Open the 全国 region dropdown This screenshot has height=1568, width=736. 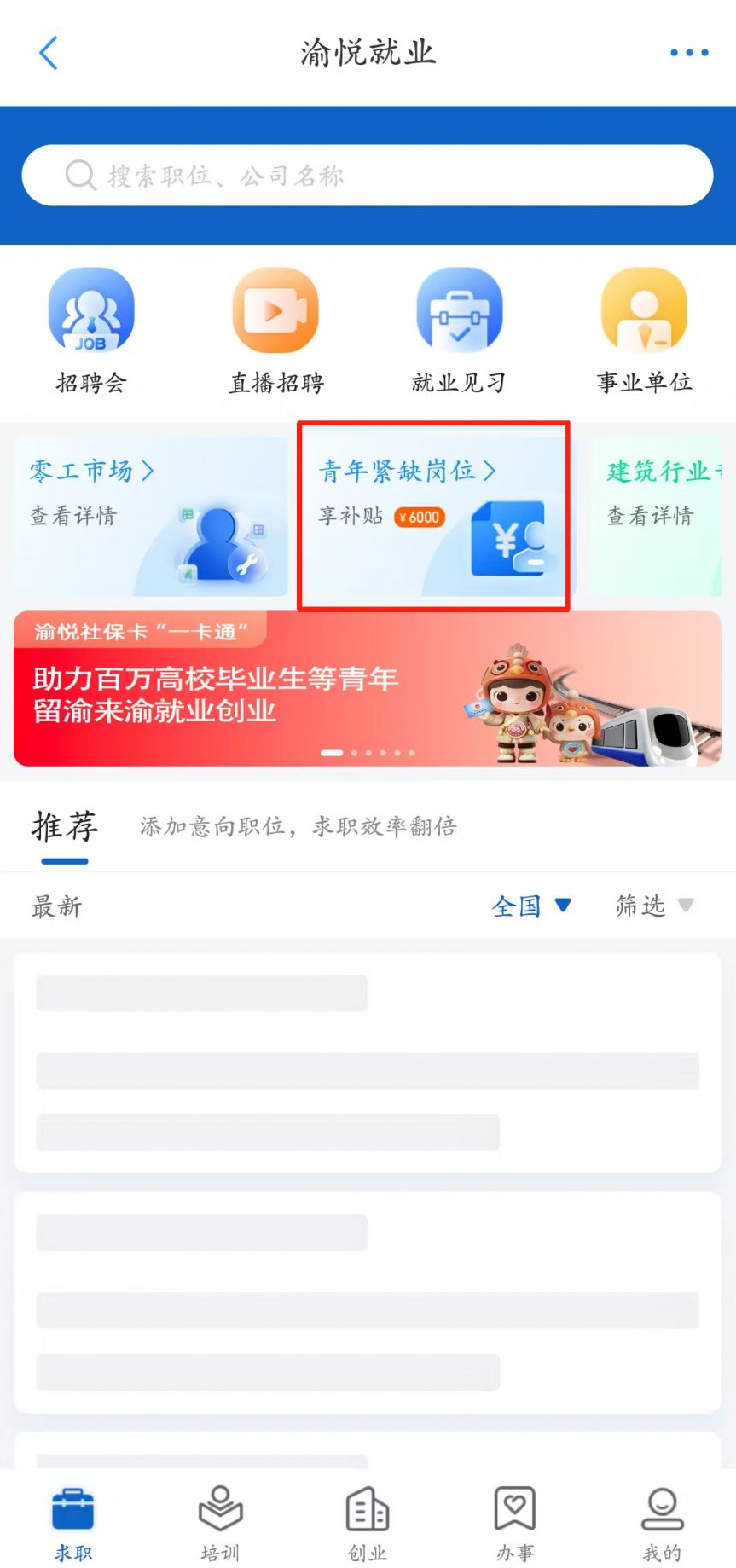(x=530, y=906)
